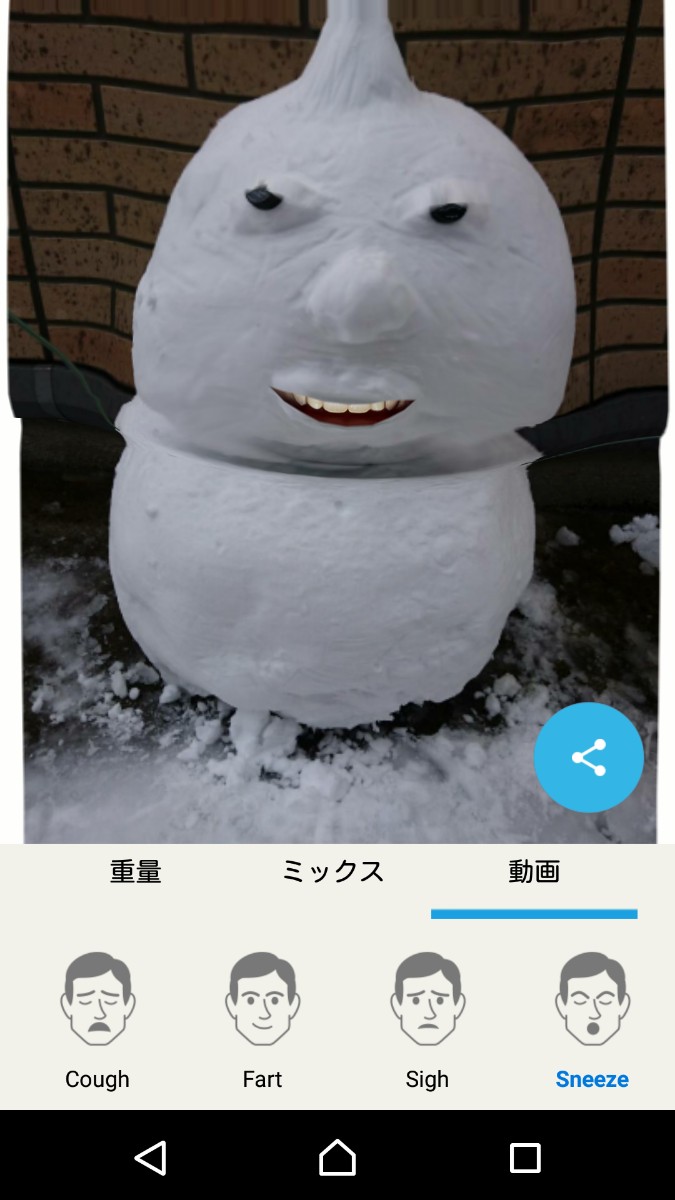This screenshot has height=1200, width=675.
Task: Go back using the navigation bar
Action: click(x=150, y=1158)
